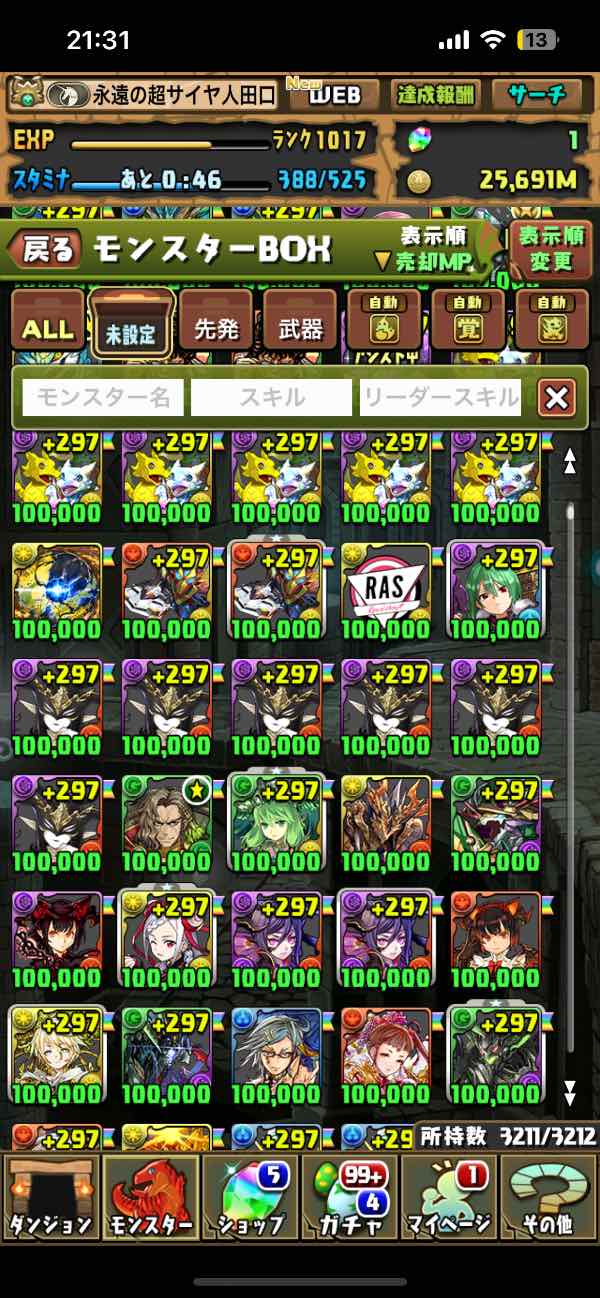Image resolution: width=600 pixels, height=1298 pixels.
Task: Go back with the 戻る button
Action: click(x=48, y=250)
